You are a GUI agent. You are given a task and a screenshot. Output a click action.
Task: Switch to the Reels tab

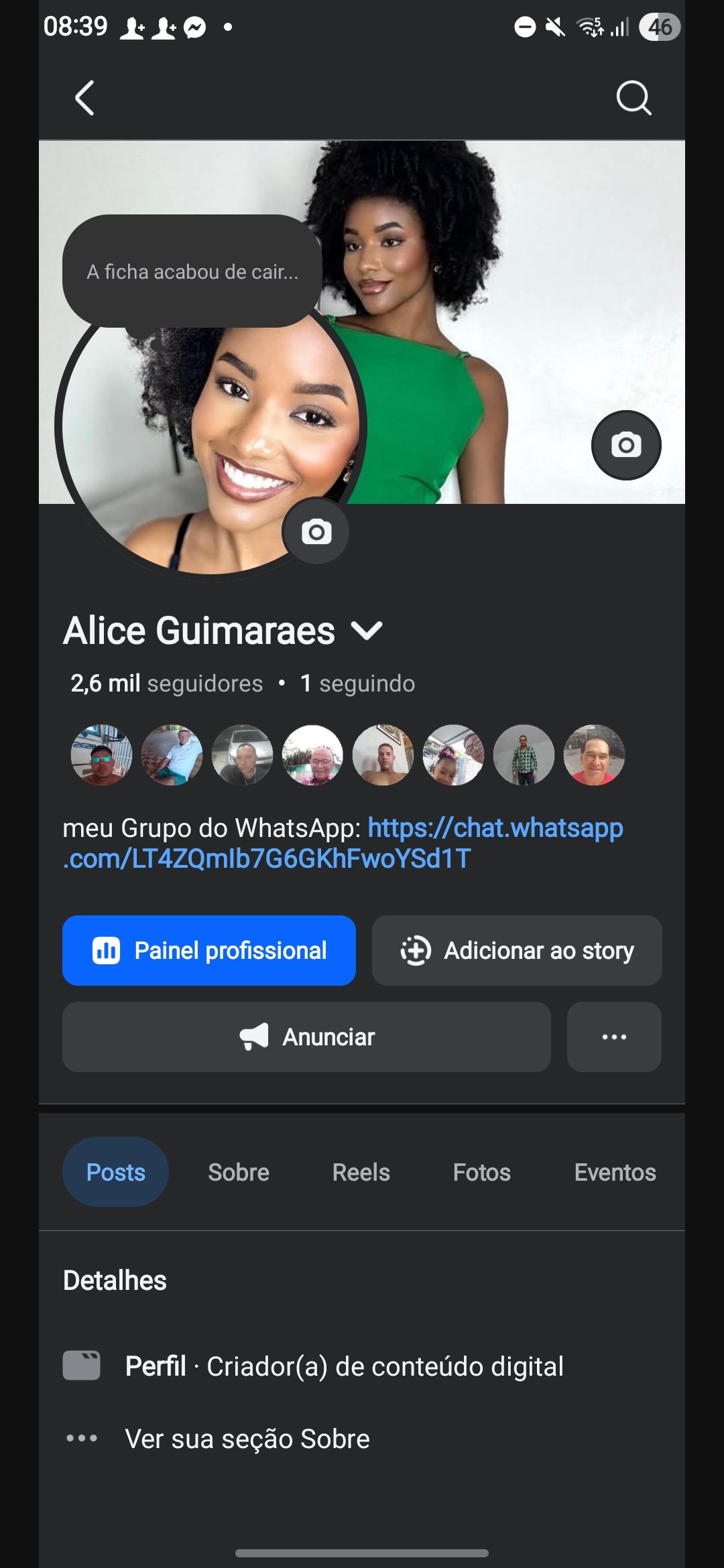361,1172
